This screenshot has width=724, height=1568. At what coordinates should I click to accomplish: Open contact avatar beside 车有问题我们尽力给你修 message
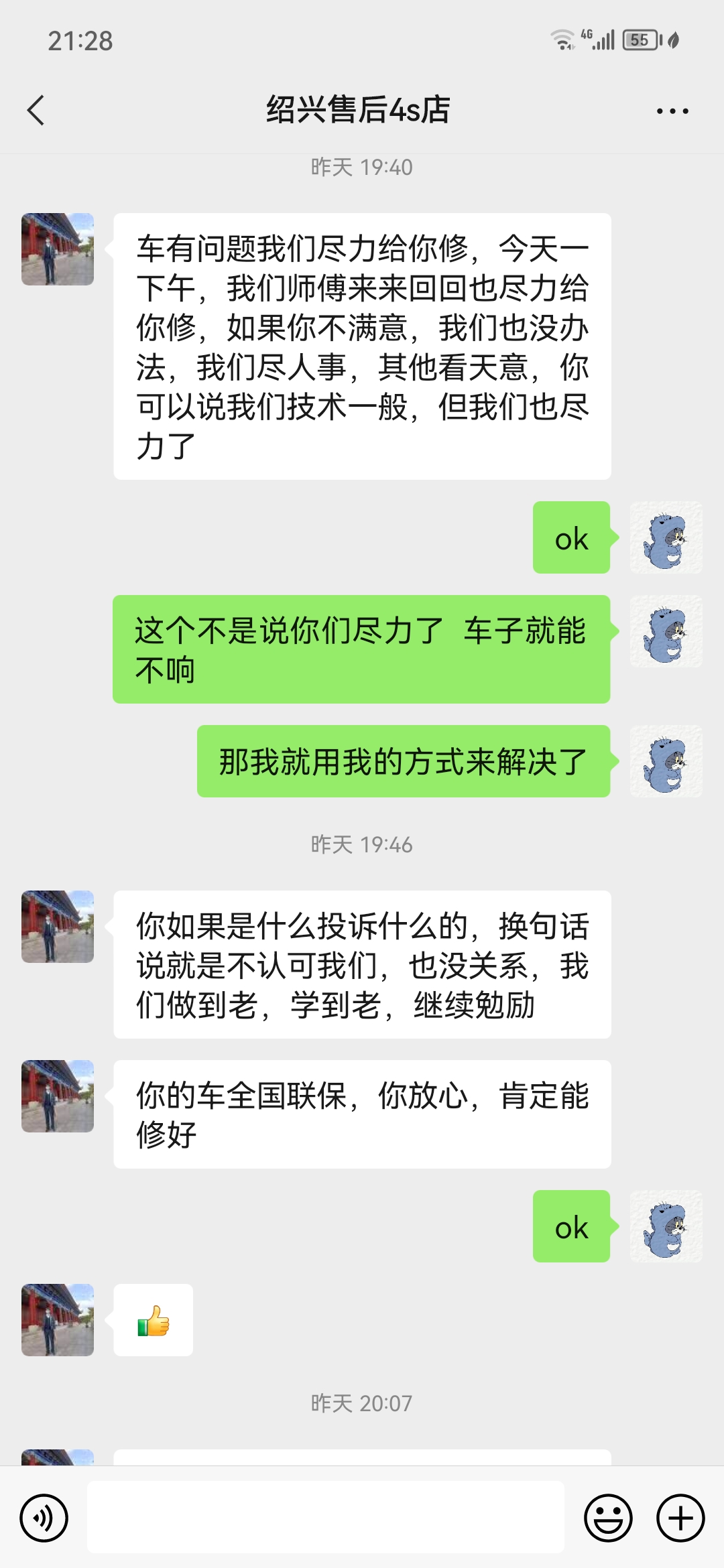58,249
